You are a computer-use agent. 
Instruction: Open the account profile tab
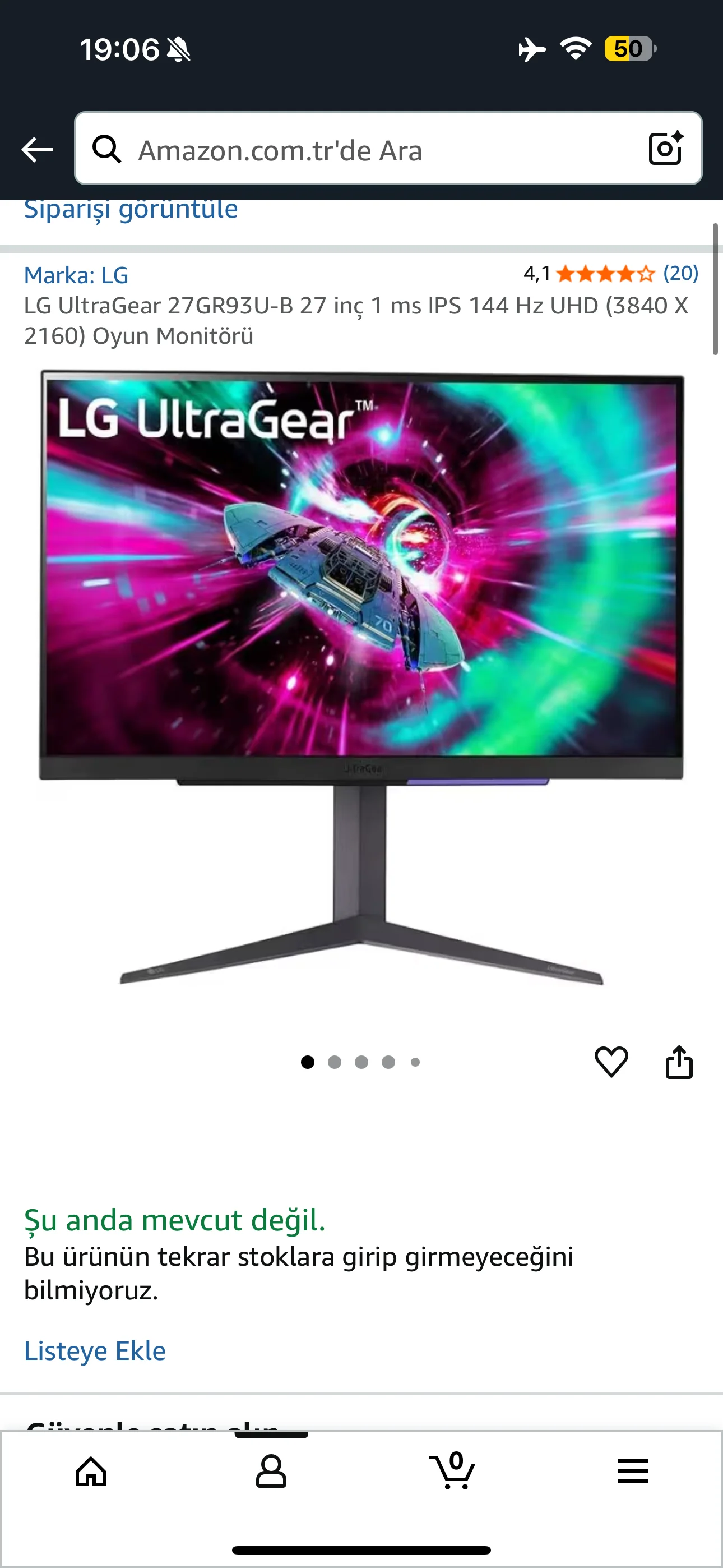coord(271,1472)
